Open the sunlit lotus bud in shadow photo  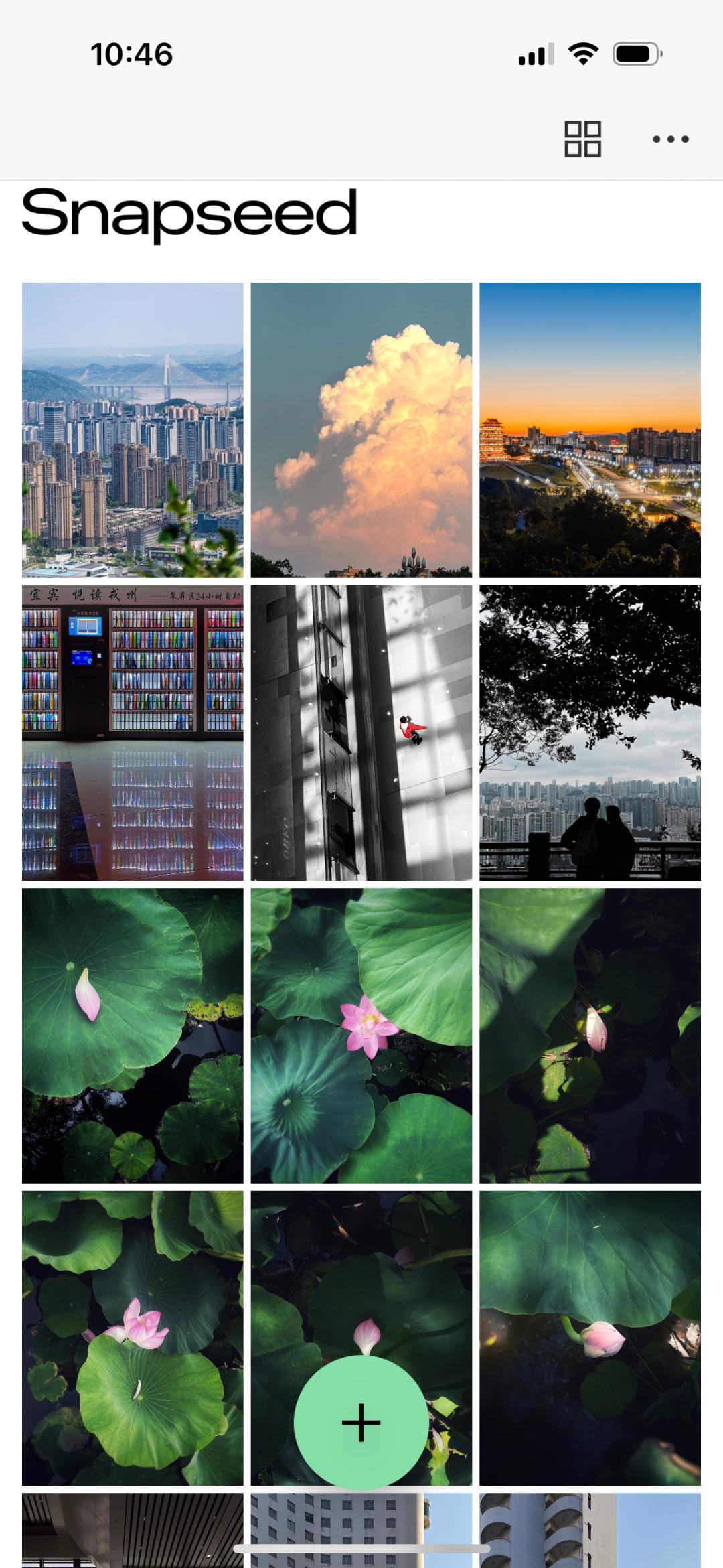tap(590, 1036)
